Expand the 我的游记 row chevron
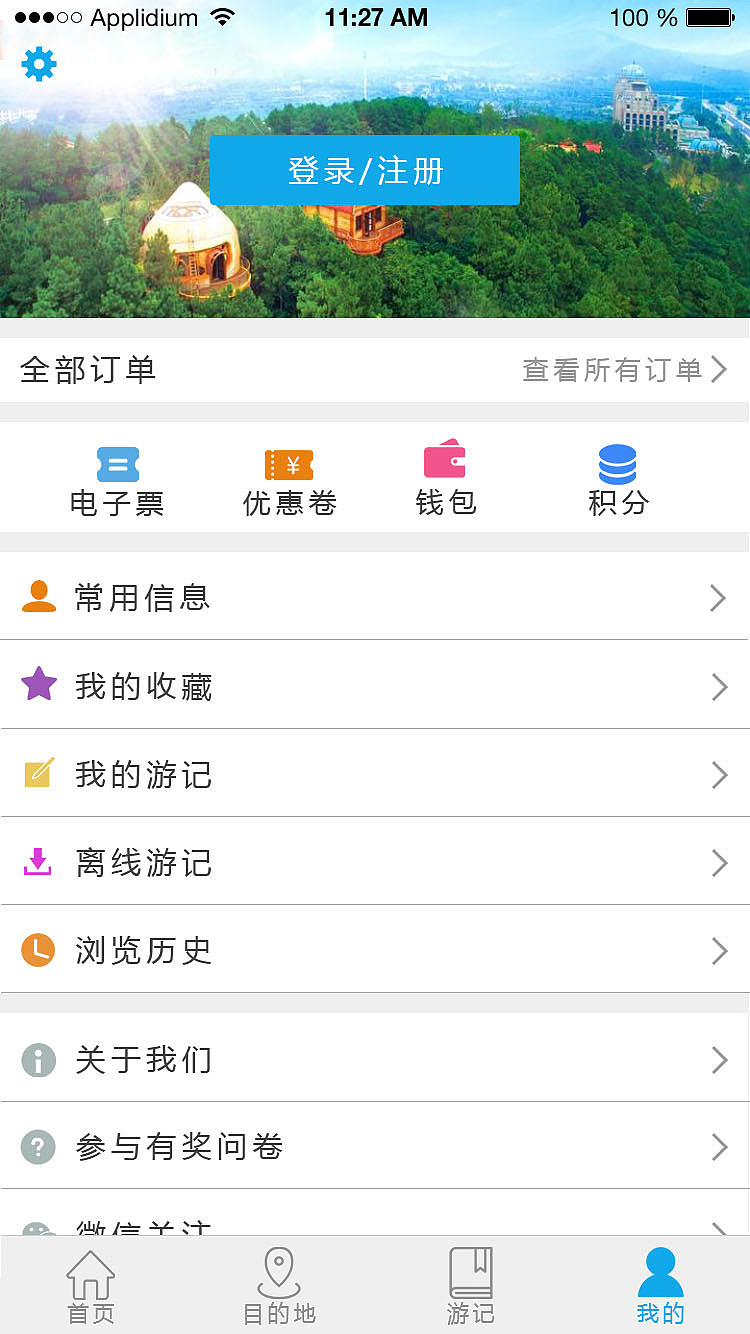The image size is (750, 1334). 718,775
